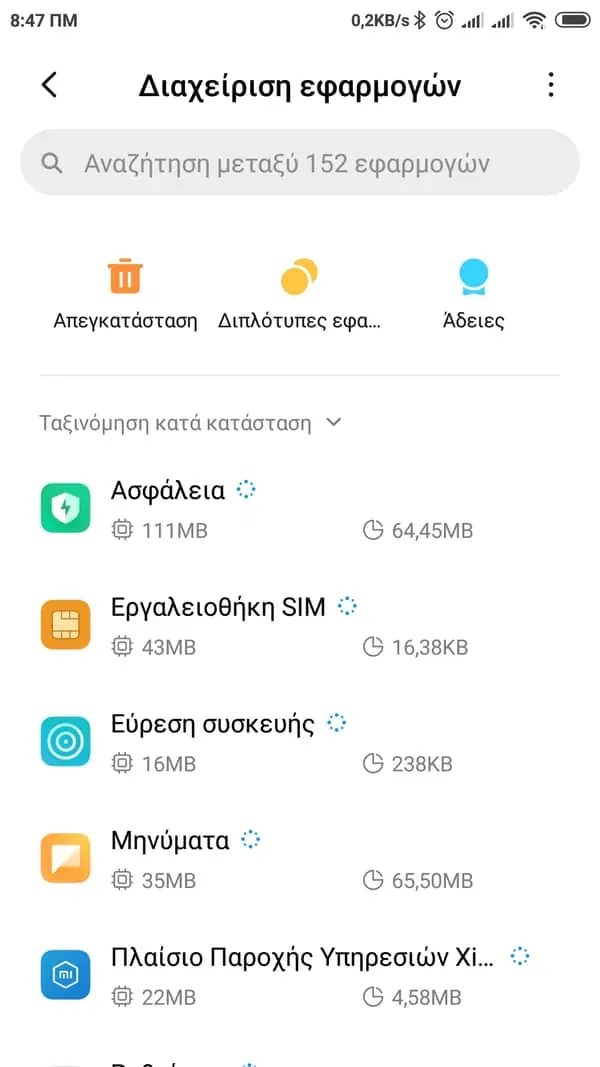Viewport: 600px width, 1067px height.
Task: Open Εργαλειοθήκη SIM app details
Action: (x=300, y=625)
